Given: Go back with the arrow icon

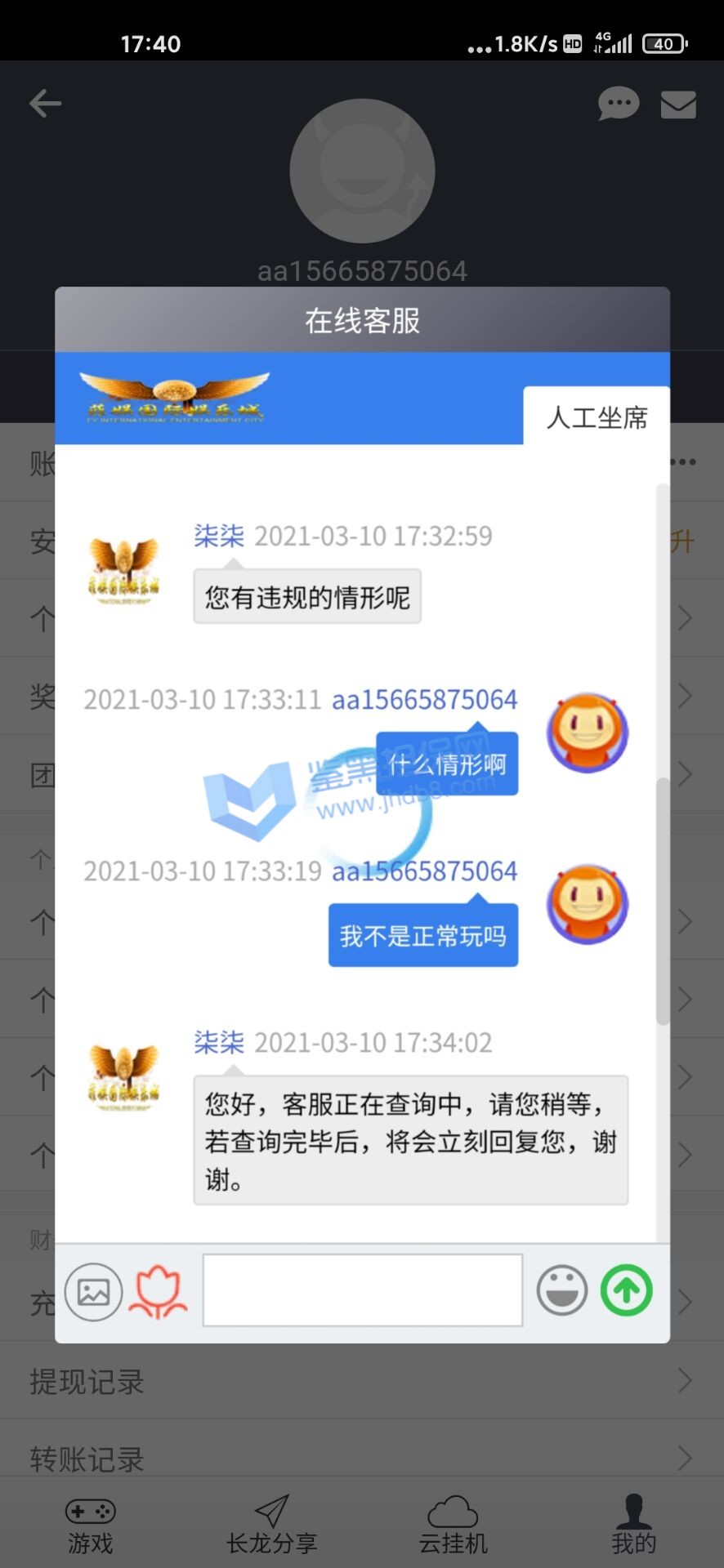Looking at the screenshot, I should point(46,104).
